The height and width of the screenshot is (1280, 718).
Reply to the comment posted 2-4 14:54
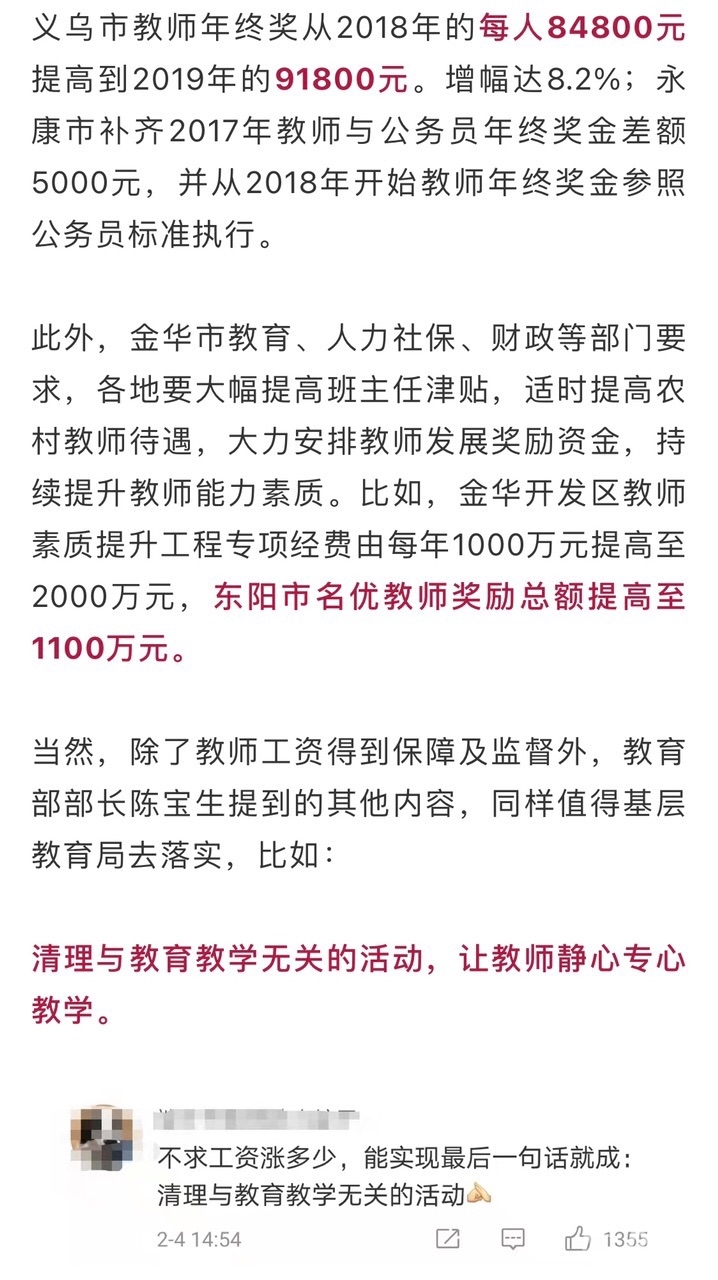(513, 1240)
